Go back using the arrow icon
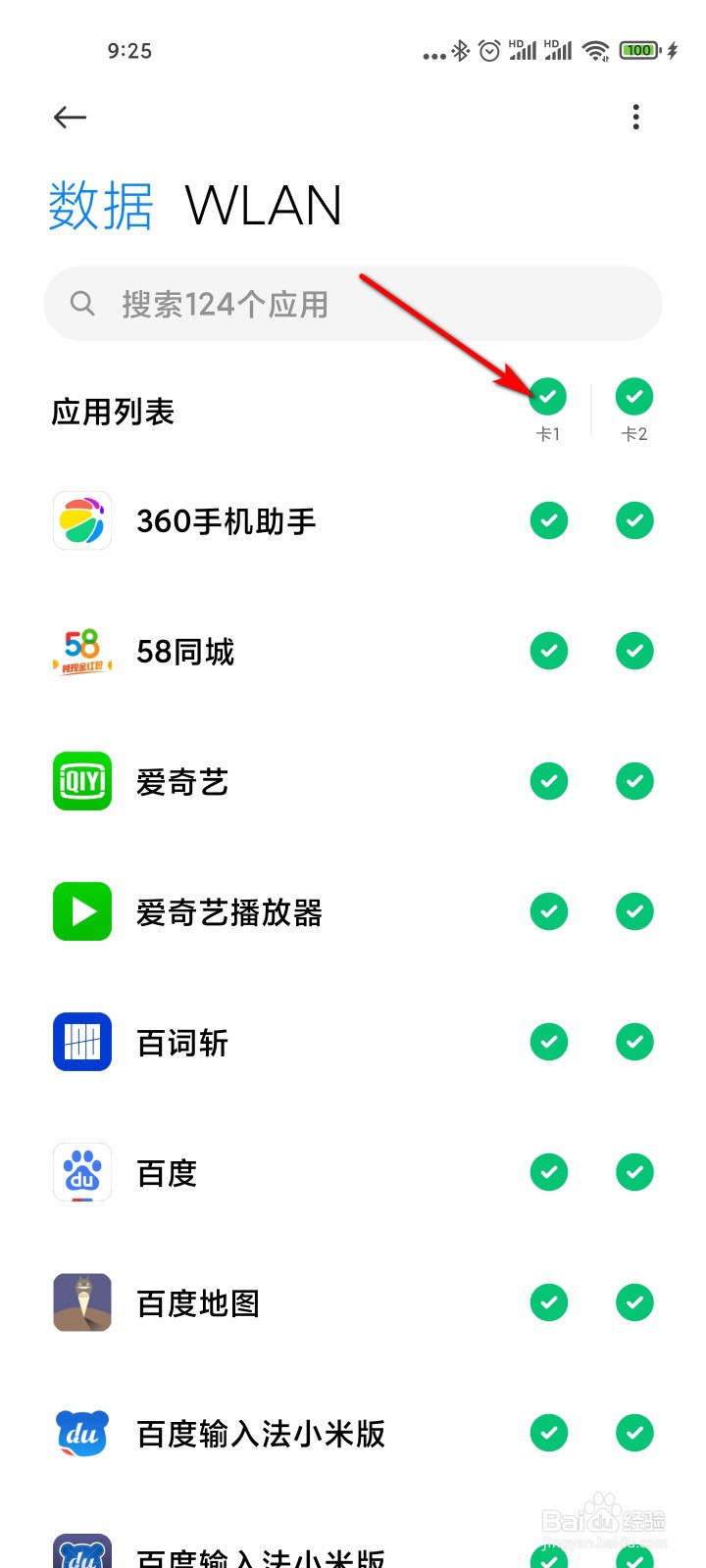 point(70,118)
